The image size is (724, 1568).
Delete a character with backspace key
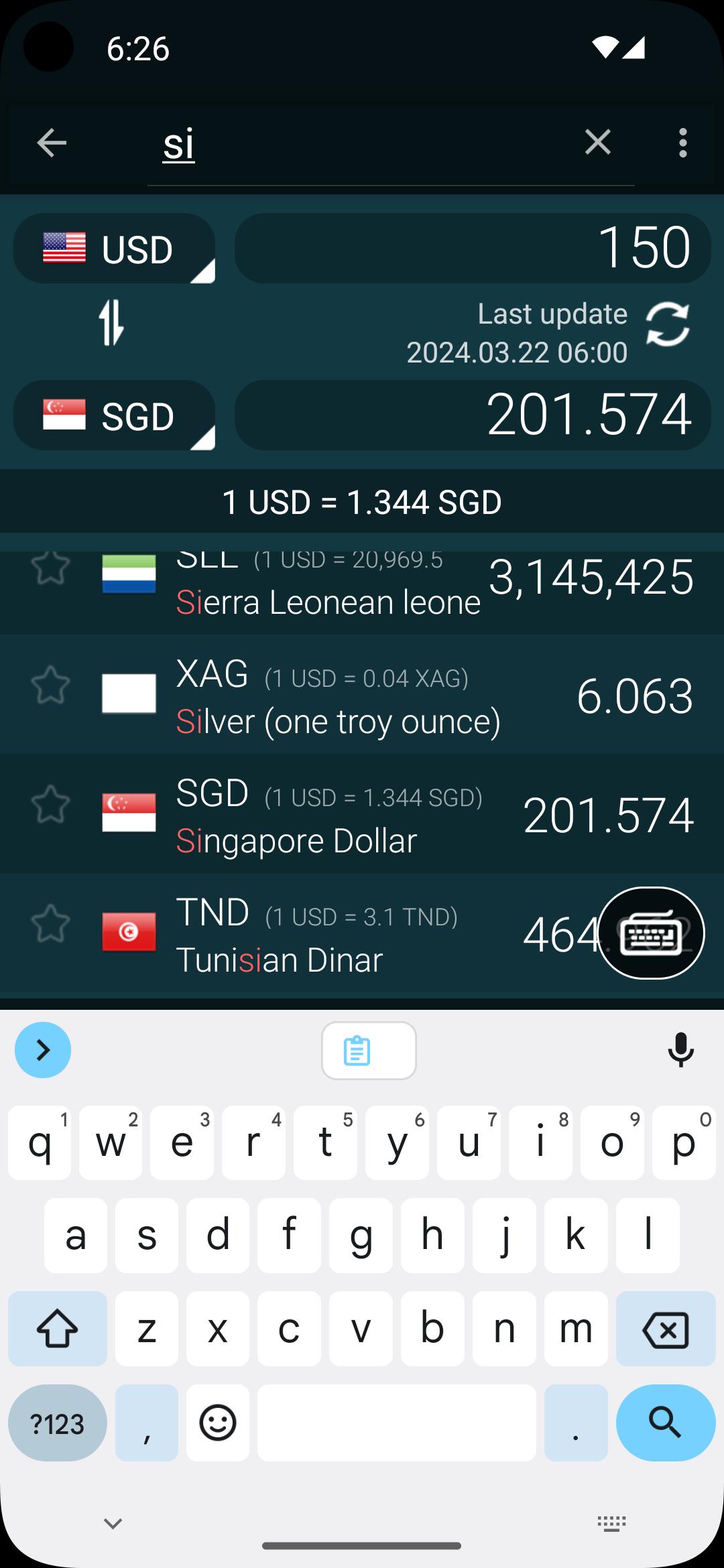point(665,1329)
